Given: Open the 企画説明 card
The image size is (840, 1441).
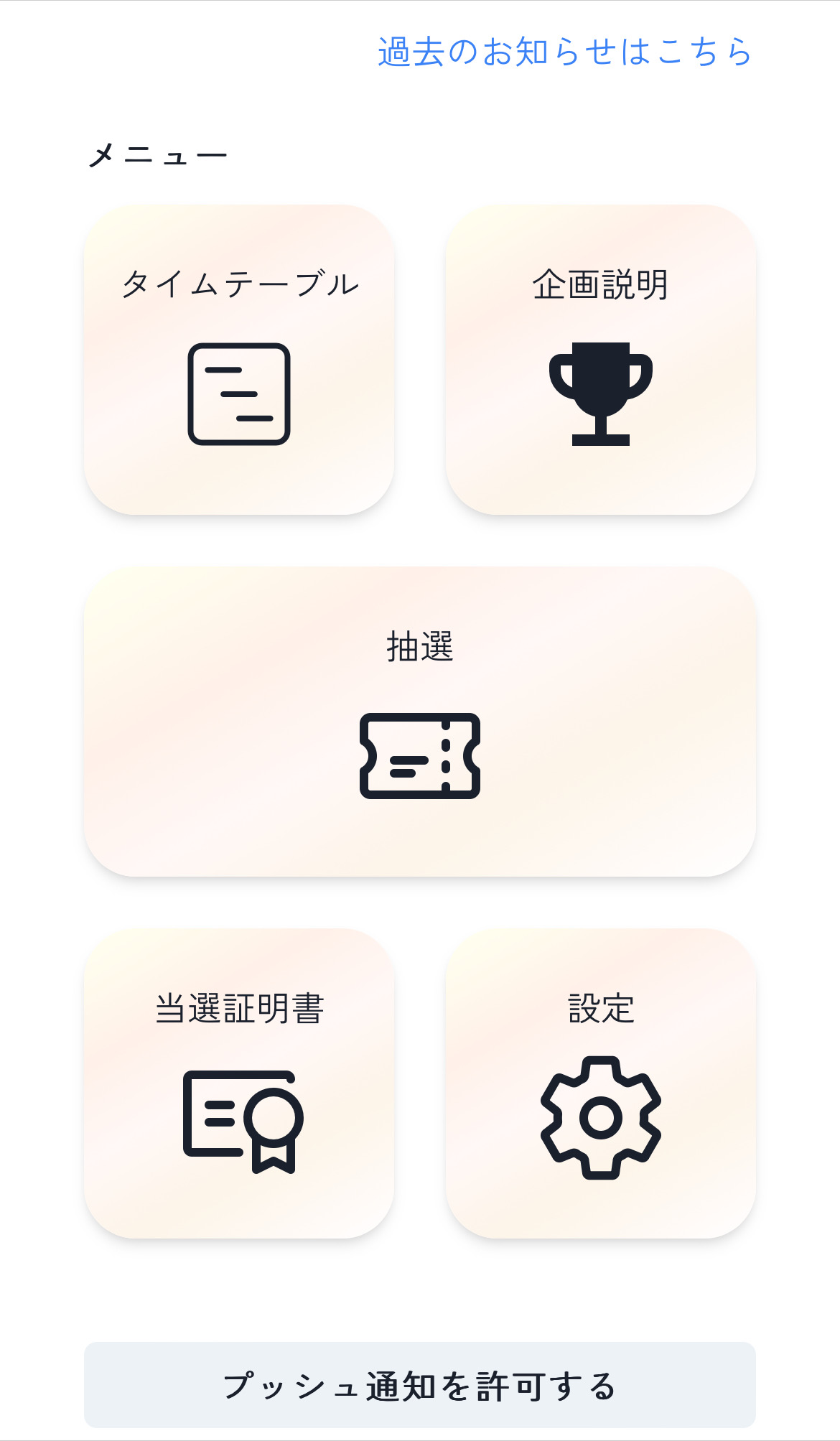Looking at the screenshot, I should (x=600, y=360).
